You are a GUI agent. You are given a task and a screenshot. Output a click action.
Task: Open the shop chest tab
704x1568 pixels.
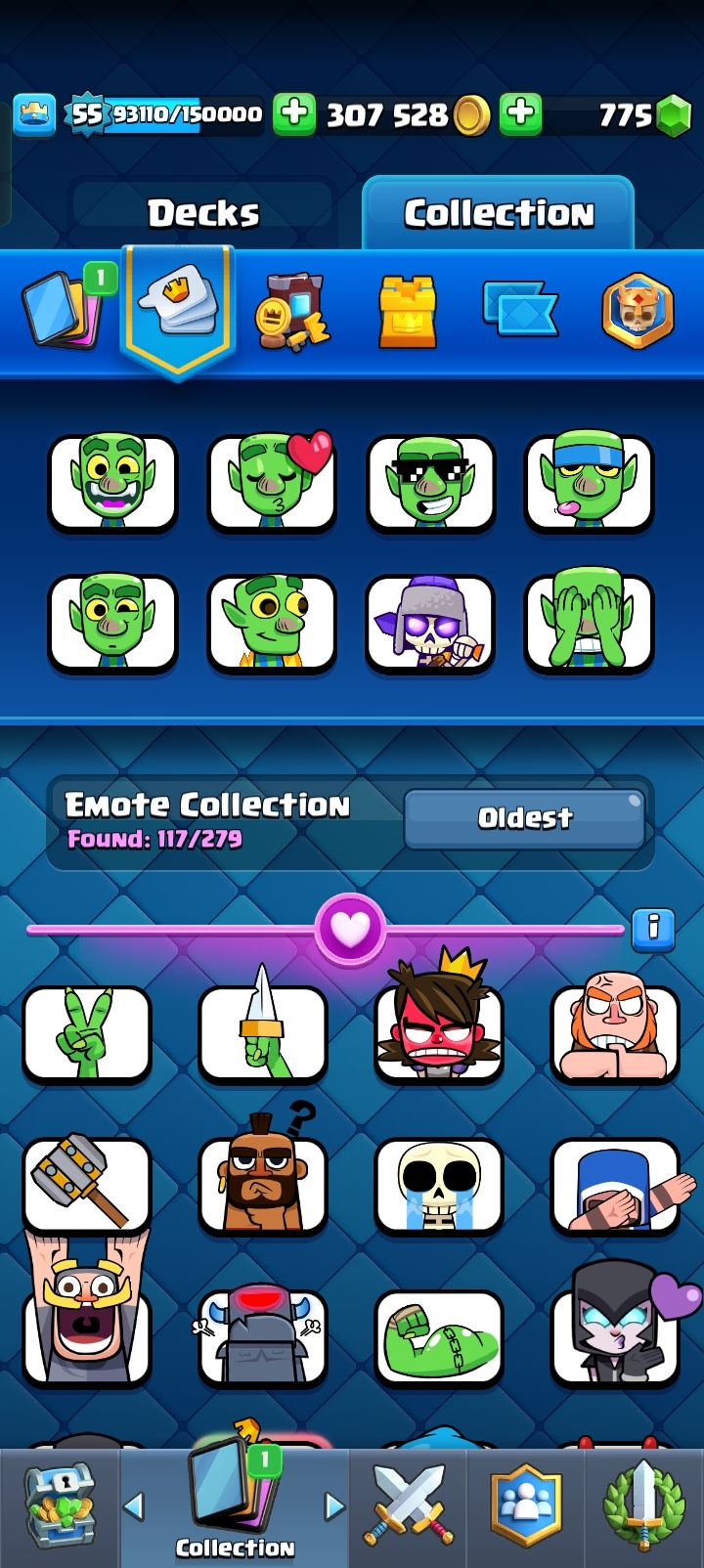pos(61,1507)
